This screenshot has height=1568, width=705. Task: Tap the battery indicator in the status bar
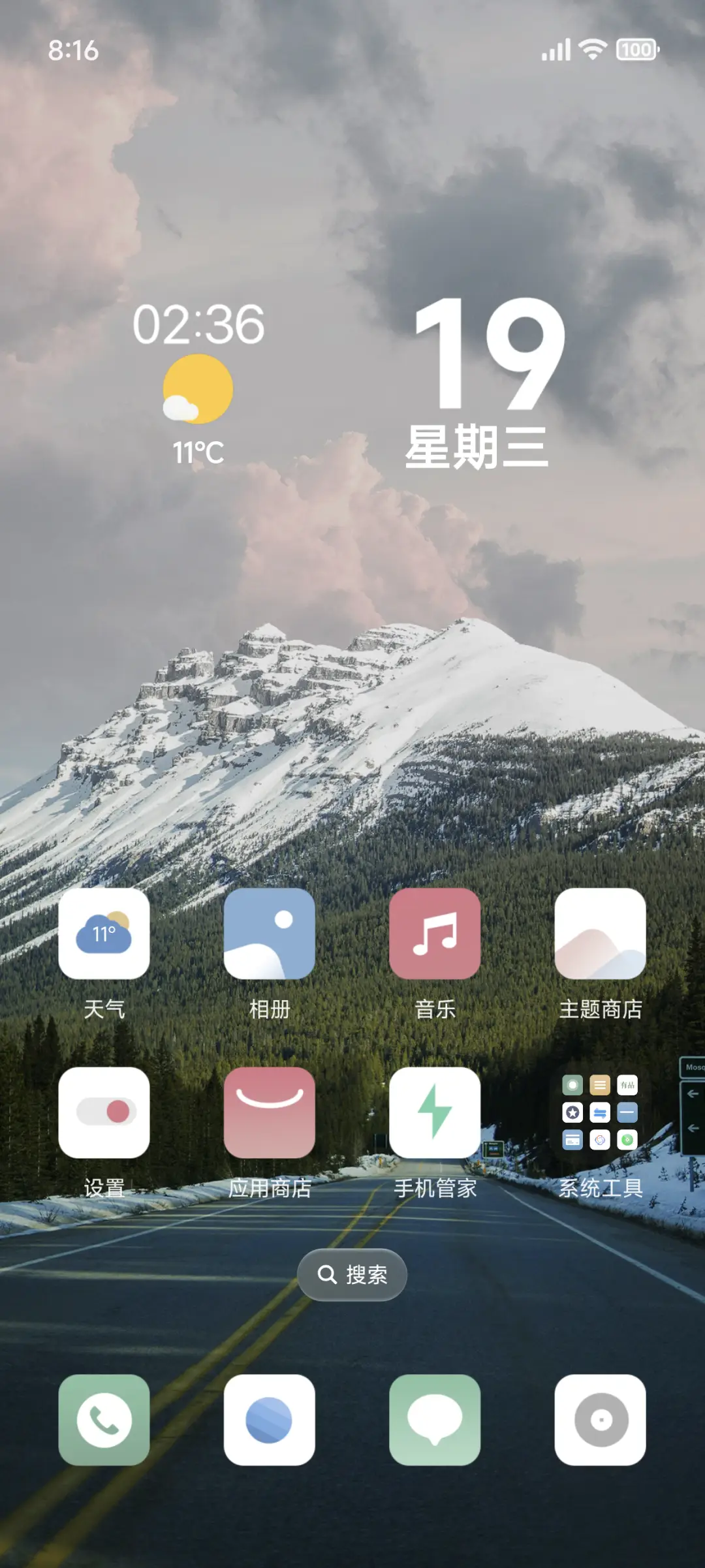coord(636,49)
